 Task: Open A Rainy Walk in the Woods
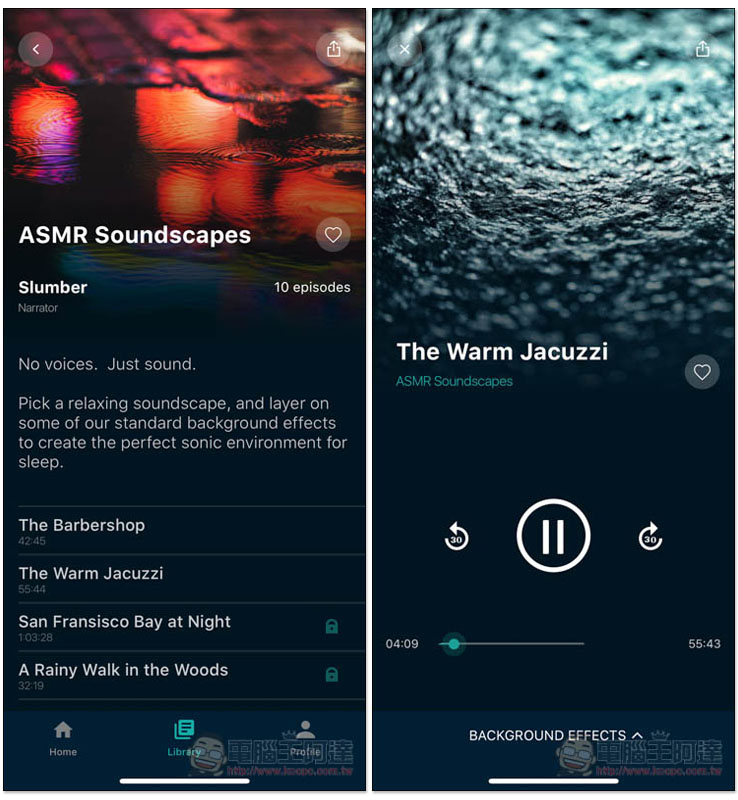point(123,674)
